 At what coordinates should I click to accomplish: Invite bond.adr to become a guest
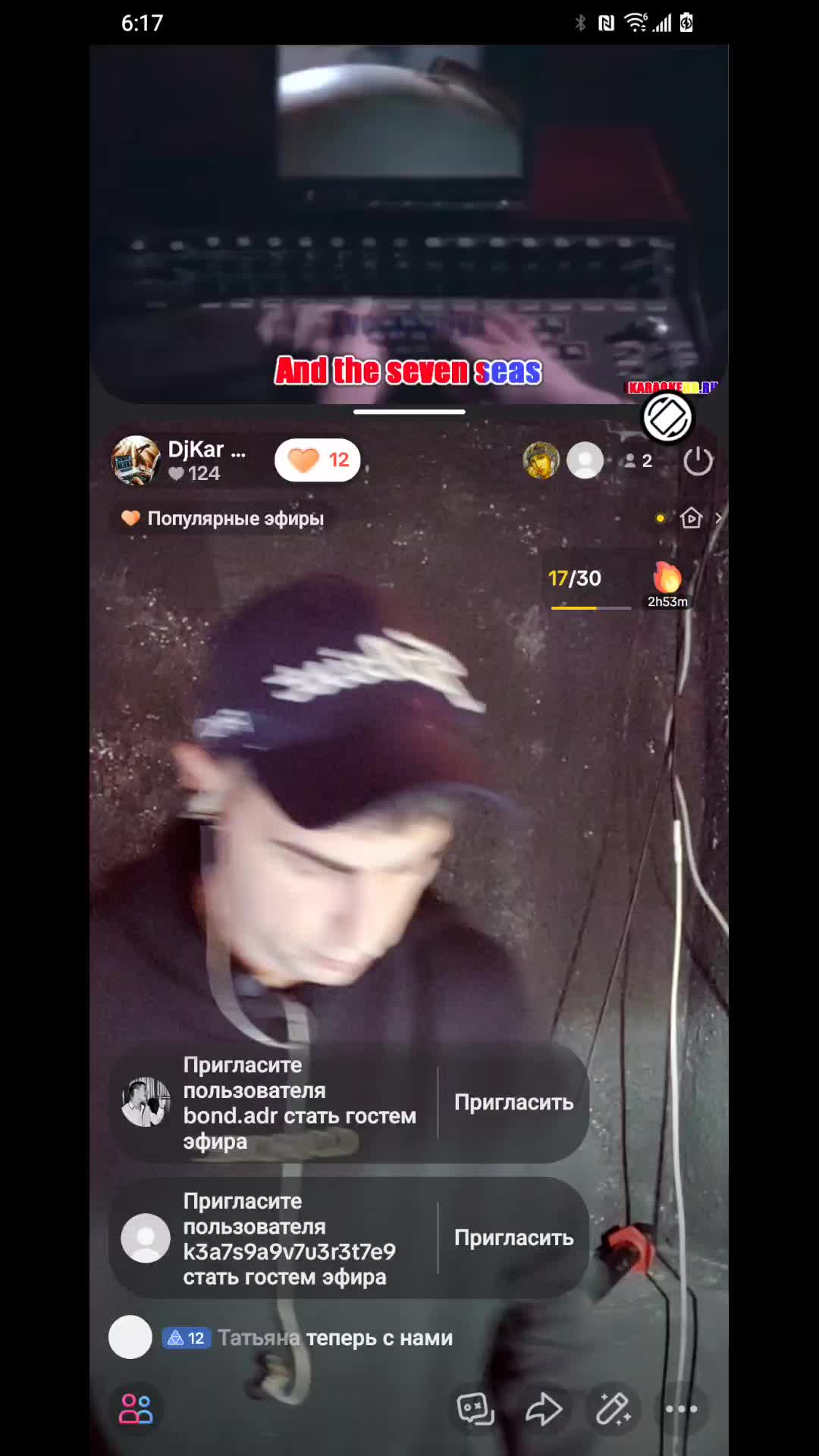(x=513, y=1103)
